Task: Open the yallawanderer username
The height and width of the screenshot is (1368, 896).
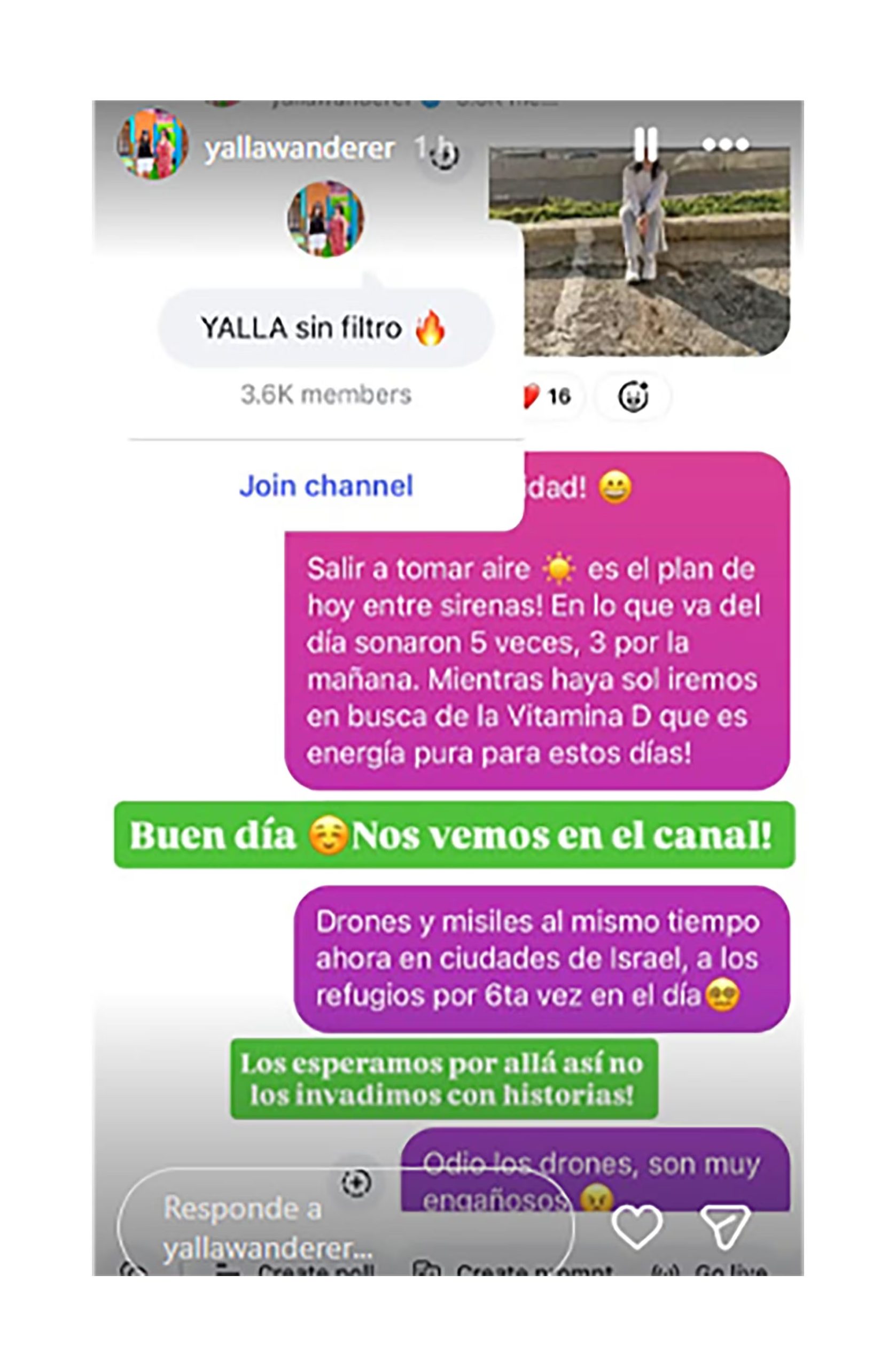Action: pos(299,149)
